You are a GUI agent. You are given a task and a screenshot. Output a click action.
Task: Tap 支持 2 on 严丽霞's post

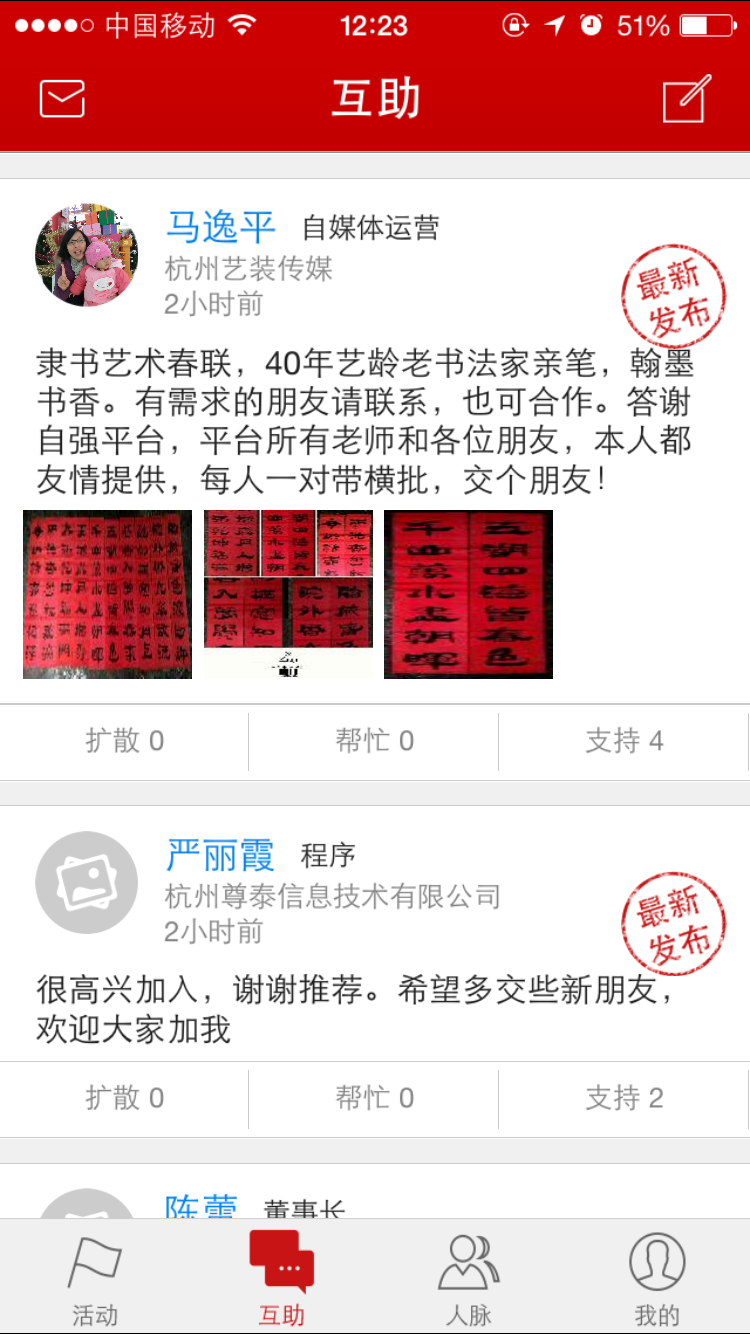pyautogui.click(x=624, y=1098)
